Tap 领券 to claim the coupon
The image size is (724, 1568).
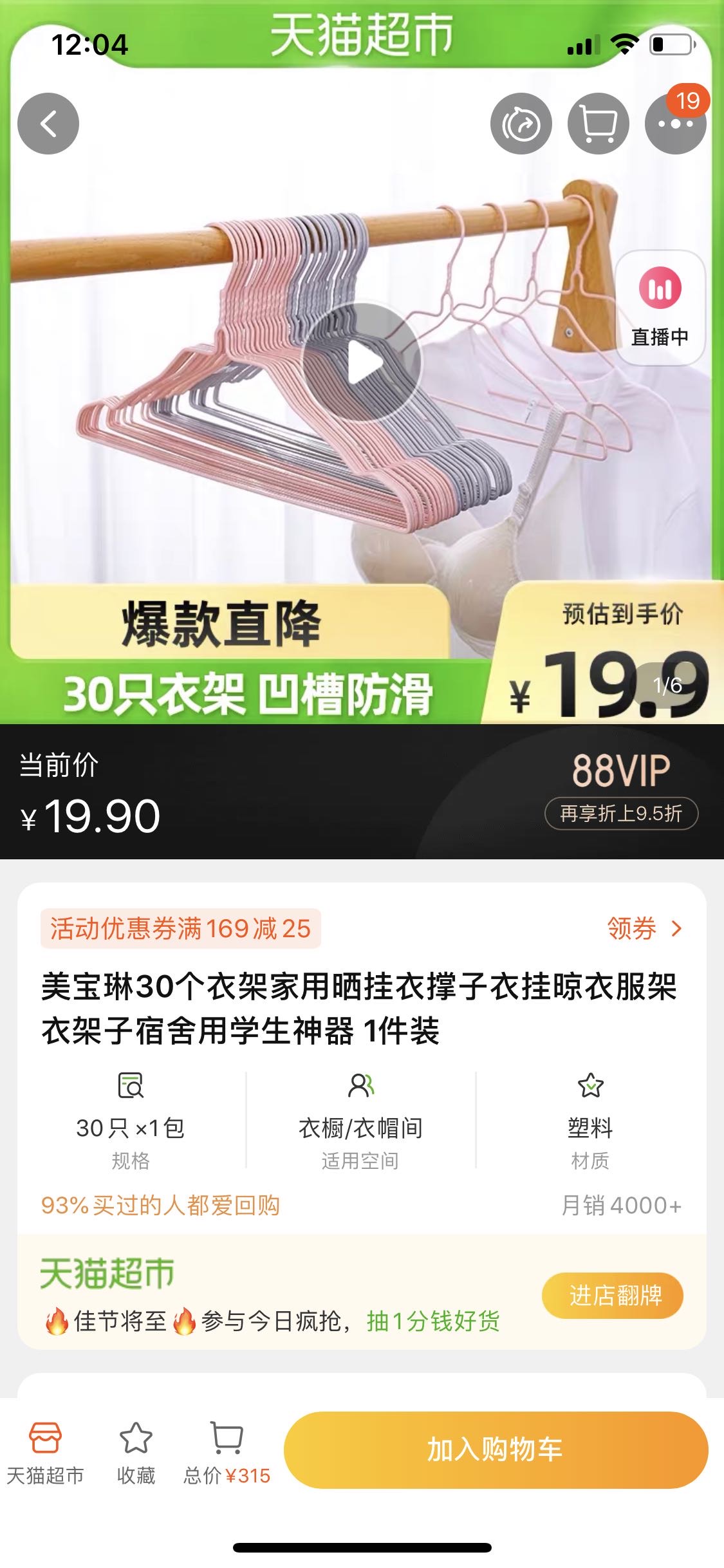click(x=644, y=928)
